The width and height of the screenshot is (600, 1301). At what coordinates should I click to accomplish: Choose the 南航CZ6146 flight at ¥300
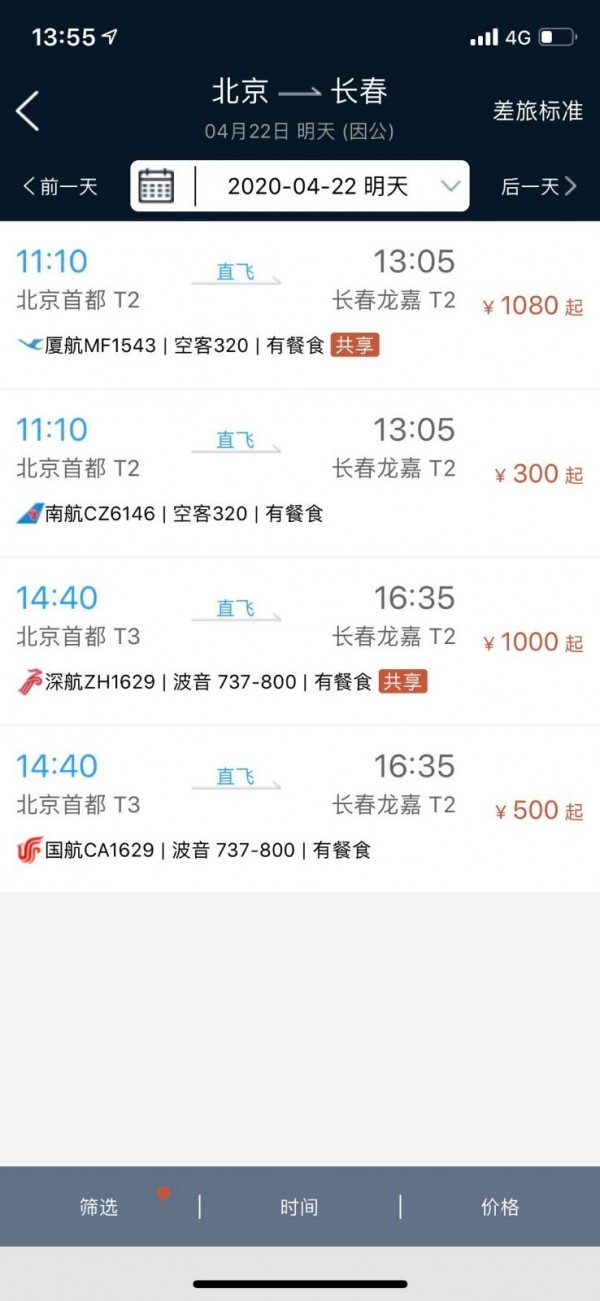[300, 473]
